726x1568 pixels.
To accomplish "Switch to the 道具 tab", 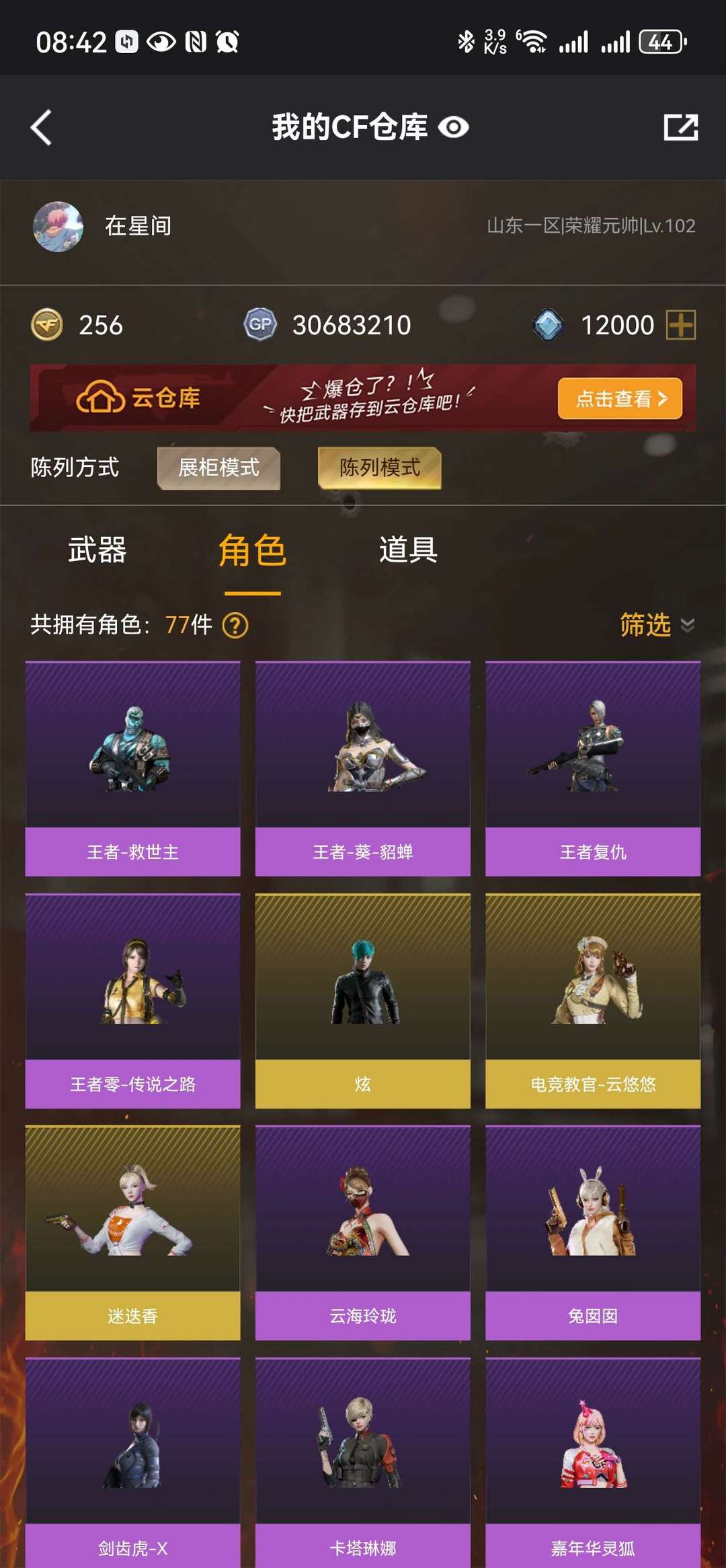I will coord(408,550).
